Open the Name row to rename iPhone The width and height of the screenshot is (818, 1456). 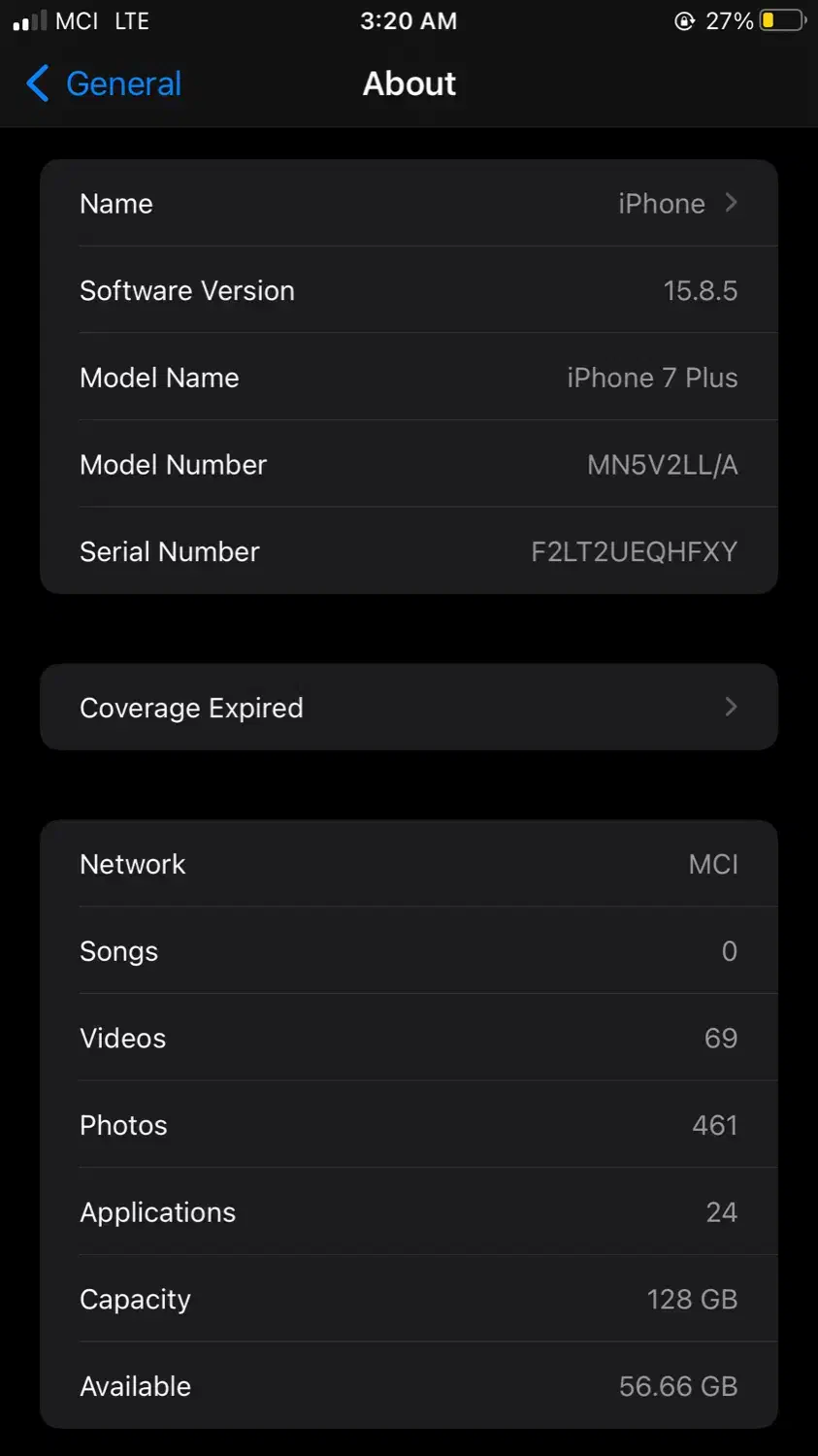pos(409,204)
